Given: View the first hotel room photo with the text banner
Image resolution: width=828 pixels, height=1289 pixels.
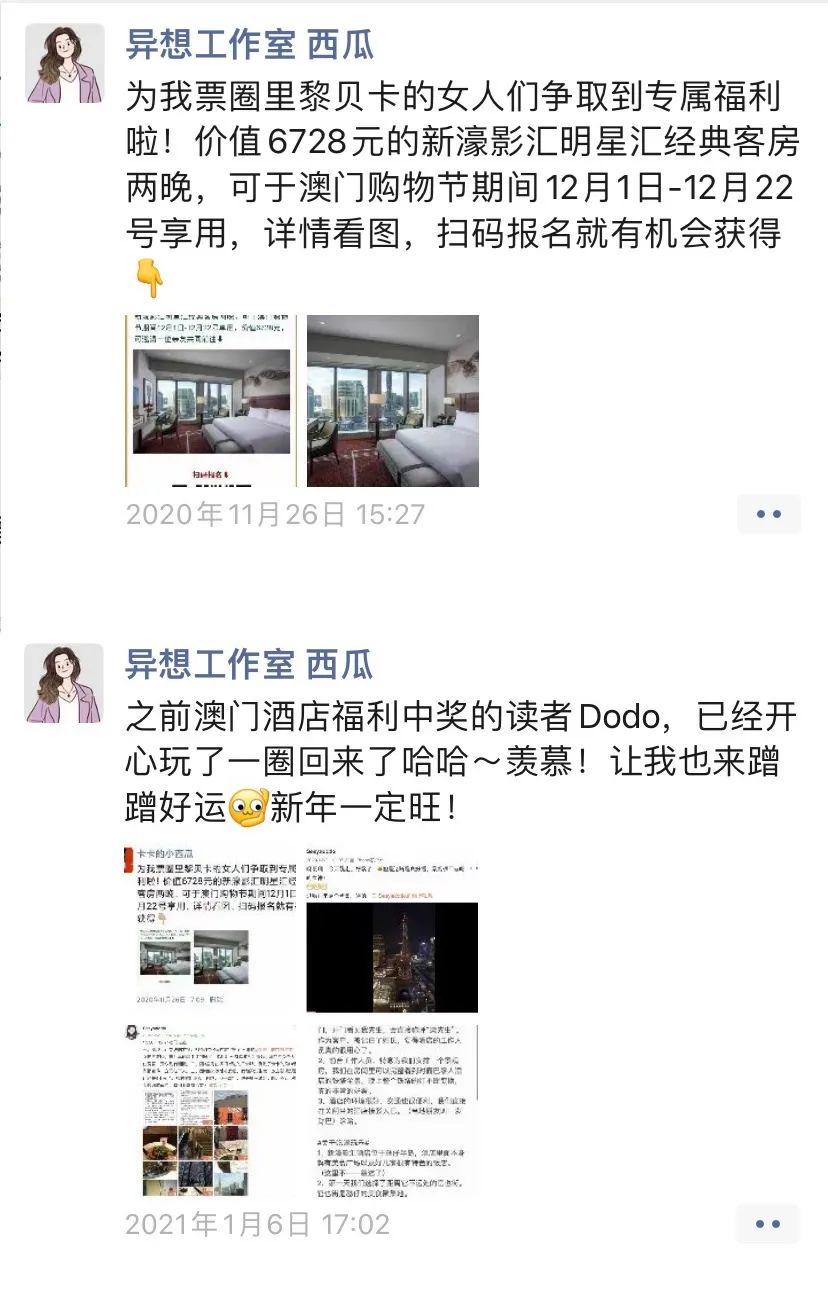Looking at the screenshot, I should pyautogui.click(x=211, y=401).
